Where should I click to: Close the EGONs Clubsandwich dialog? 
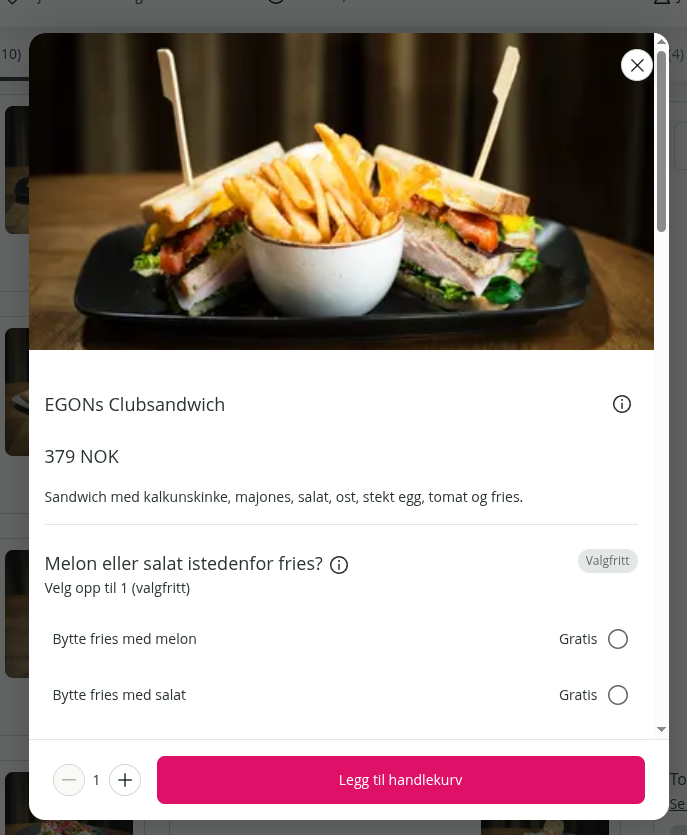636,66
